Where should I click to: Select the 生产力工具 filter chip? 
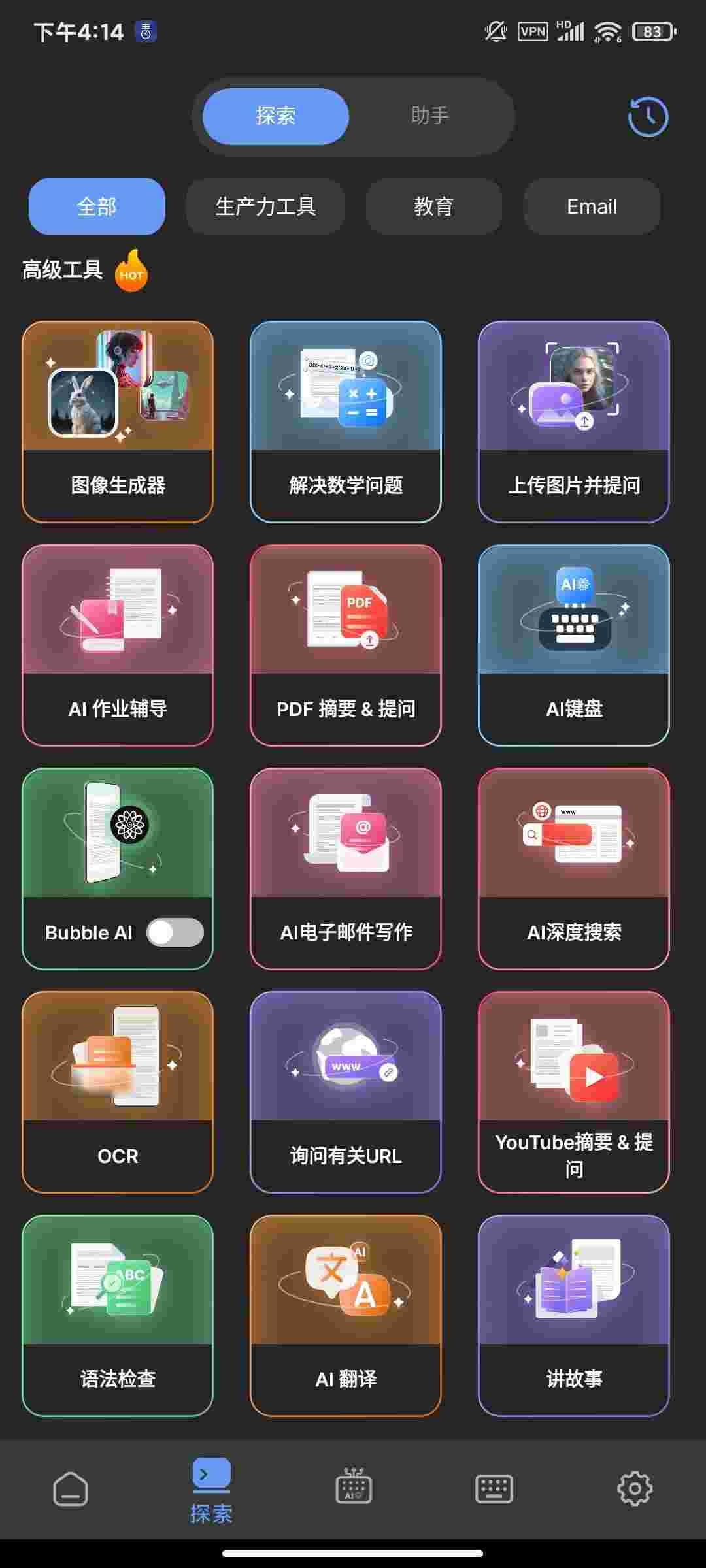pos(265,206)
